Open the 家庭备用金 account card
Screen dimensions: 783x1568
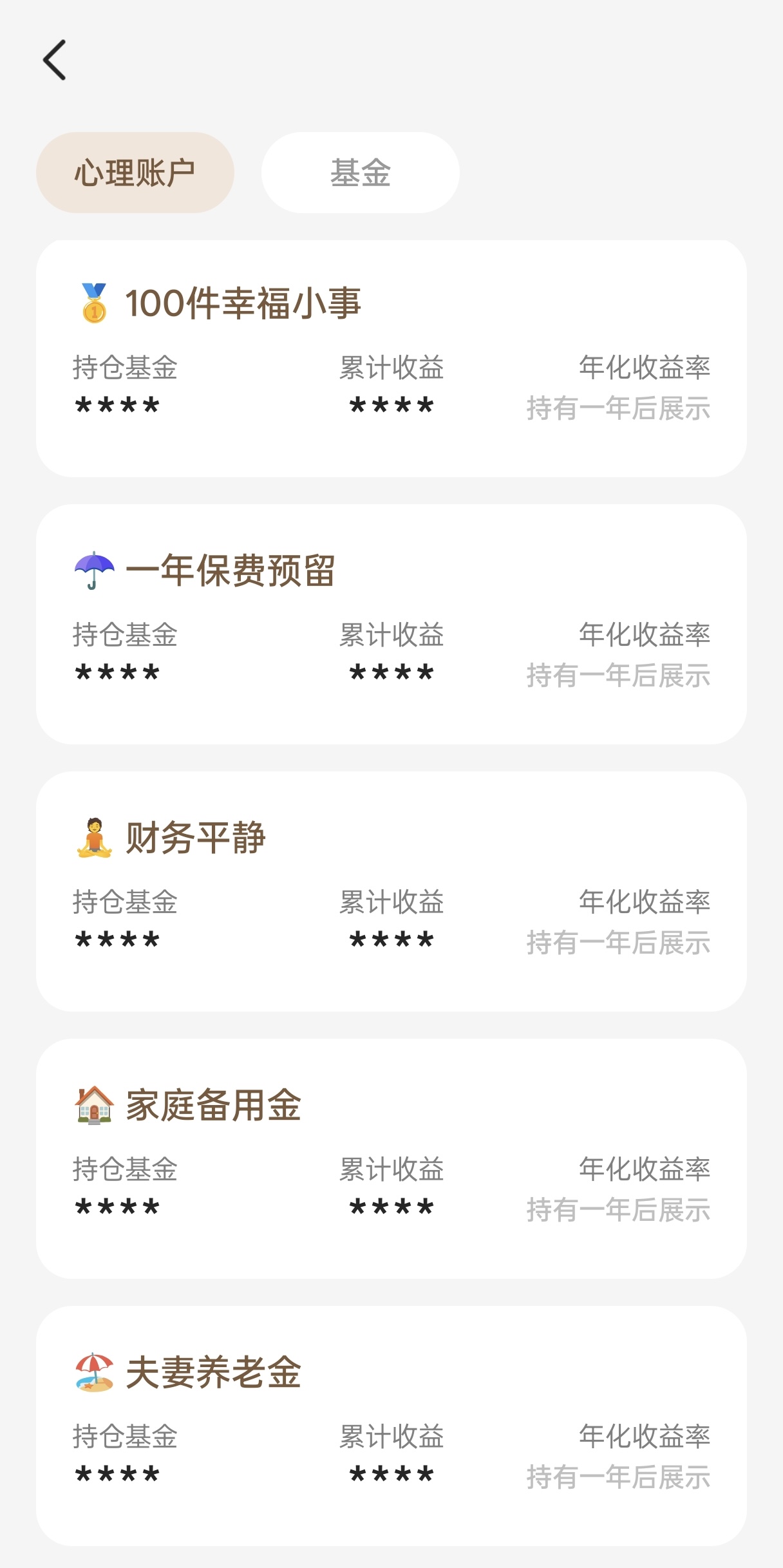click(x=391, y=1158)
